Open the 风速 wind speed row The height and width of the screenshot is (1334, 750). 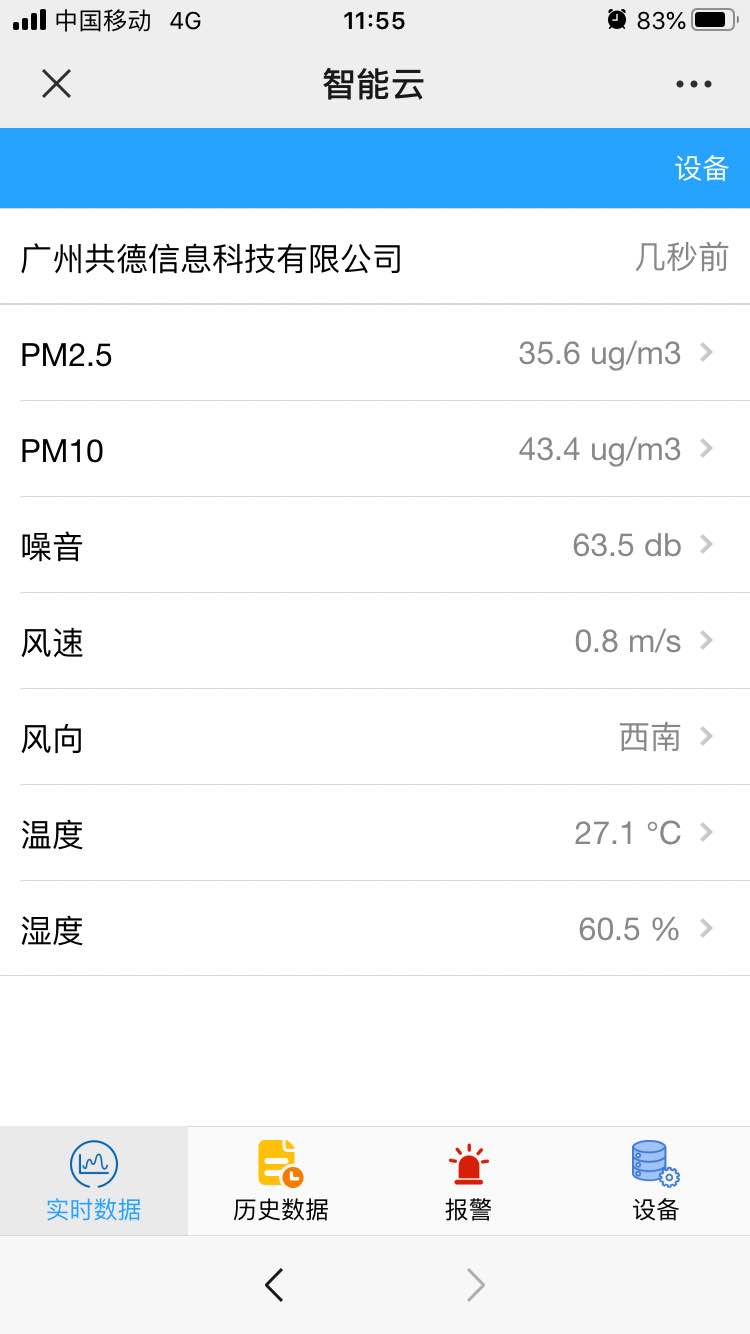(375, 641)
